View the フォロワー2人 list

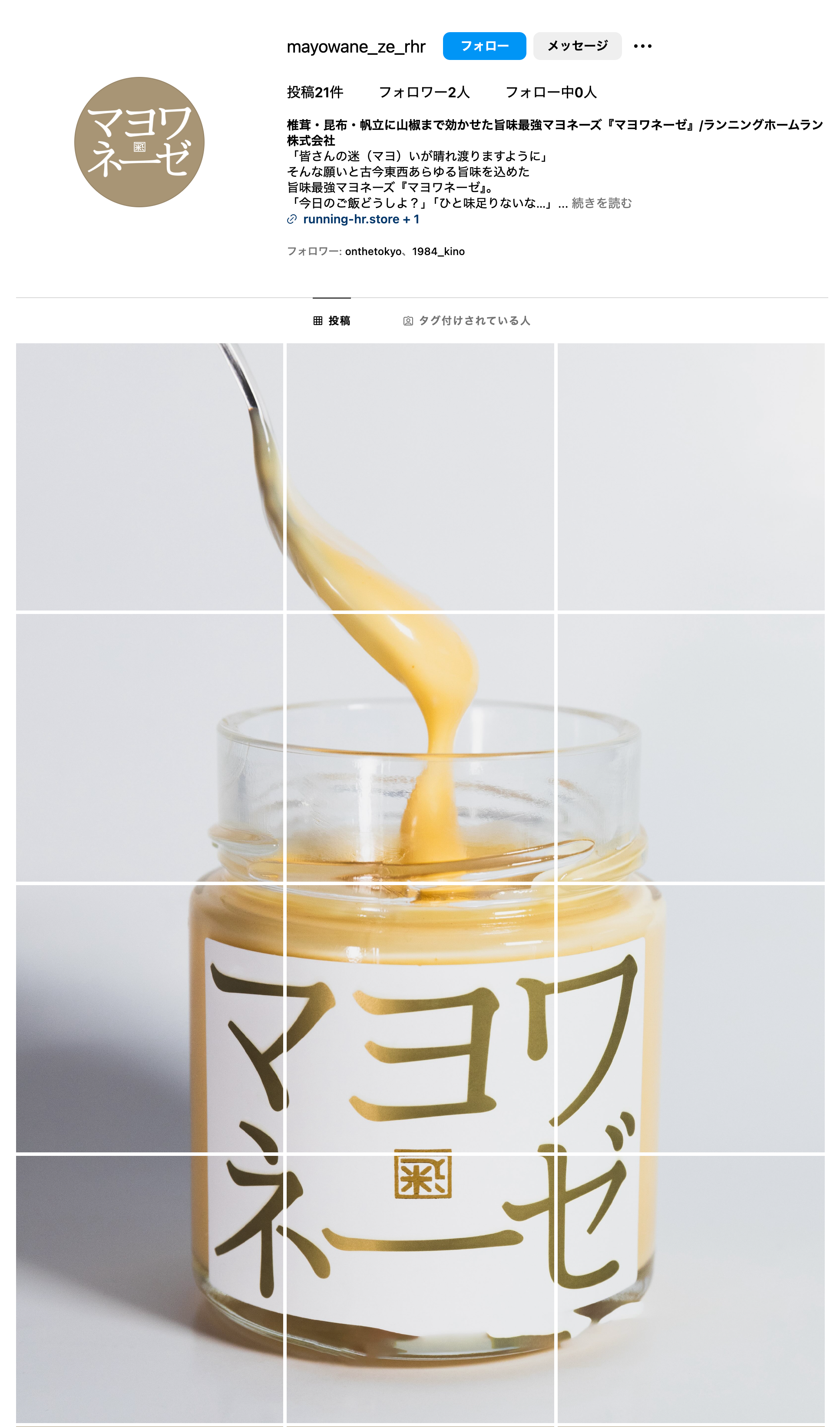click(423, 92)
